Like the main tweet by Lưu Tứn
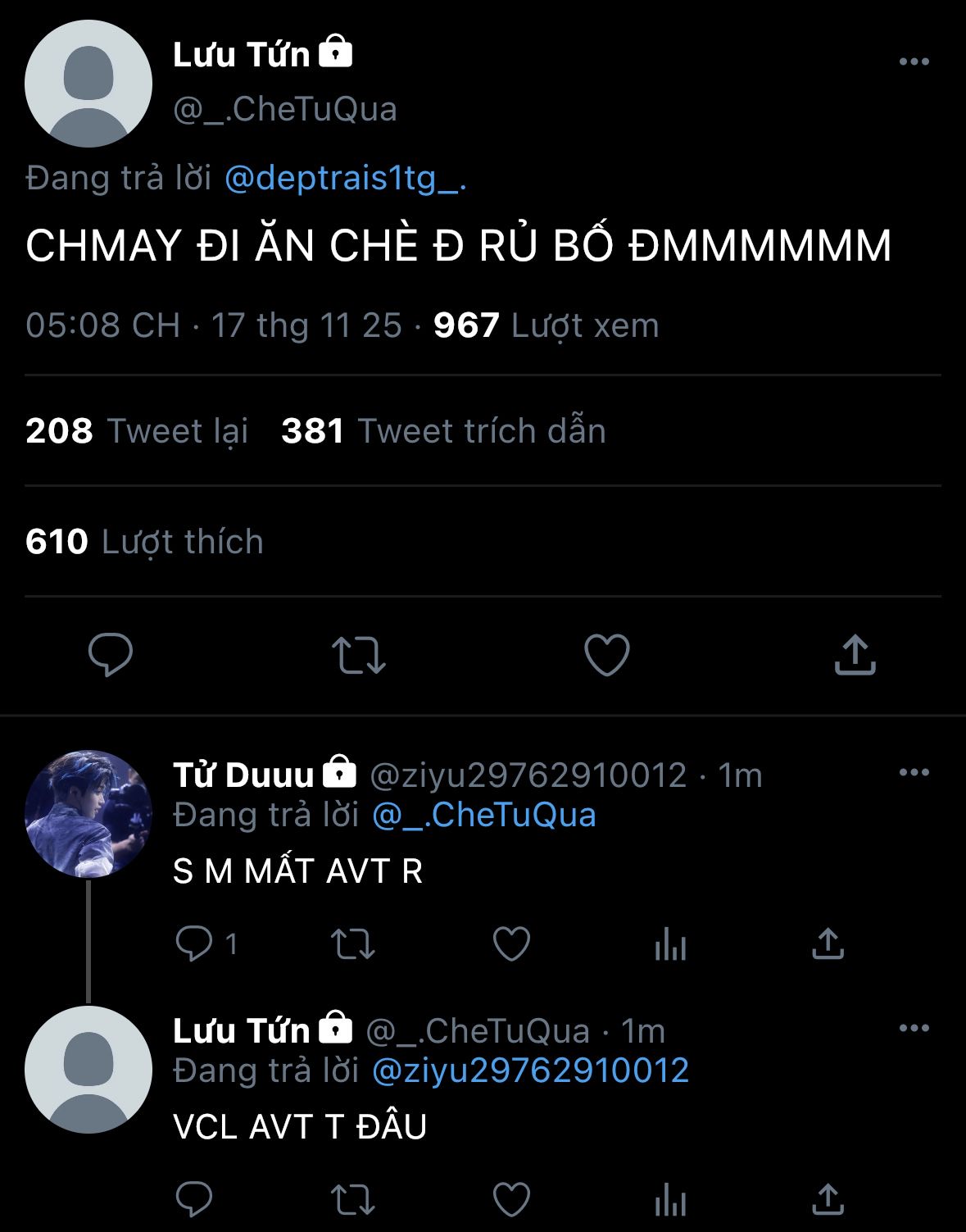This screenshot has height=1232, width=966. 606,655
